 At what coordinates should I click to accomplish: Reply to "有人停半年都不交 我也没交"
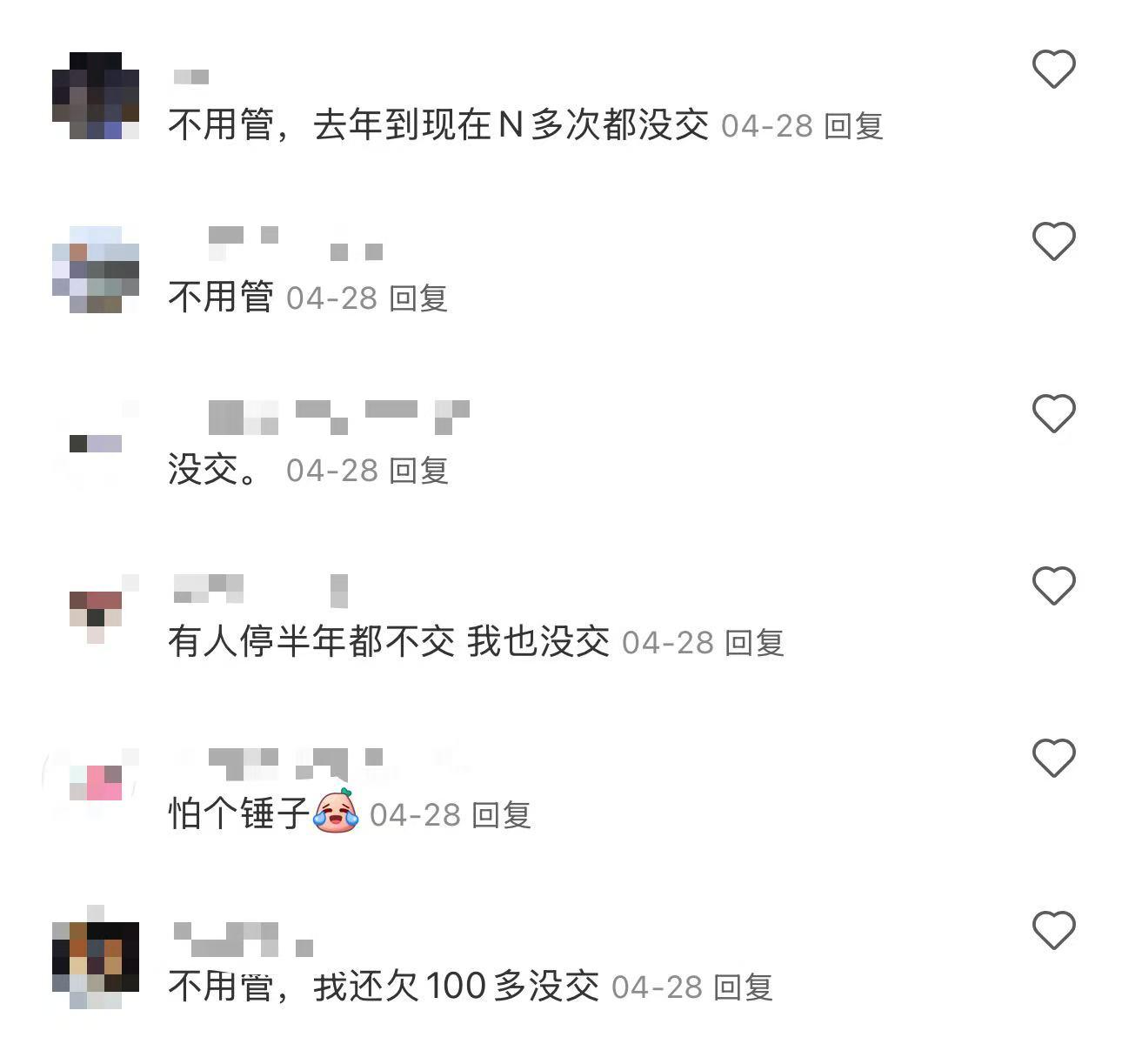point(754,643)
